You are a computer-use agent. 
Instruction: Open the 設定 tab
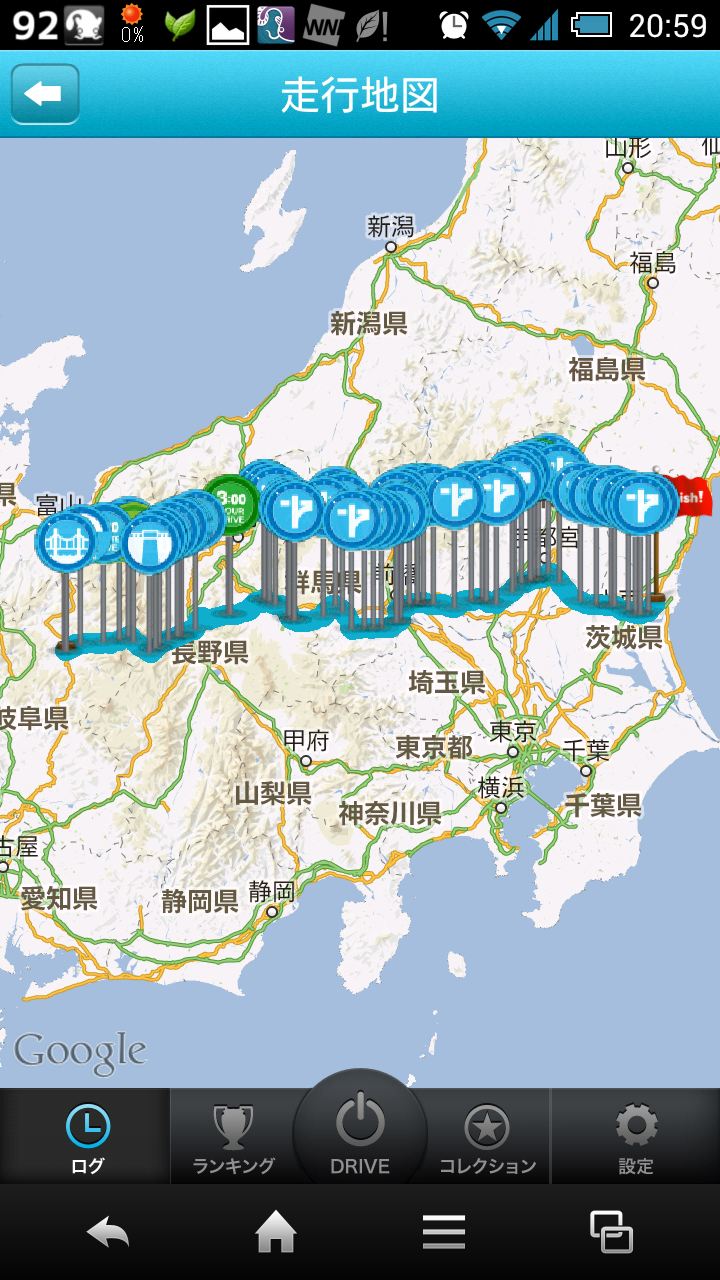coord(636,1137)
